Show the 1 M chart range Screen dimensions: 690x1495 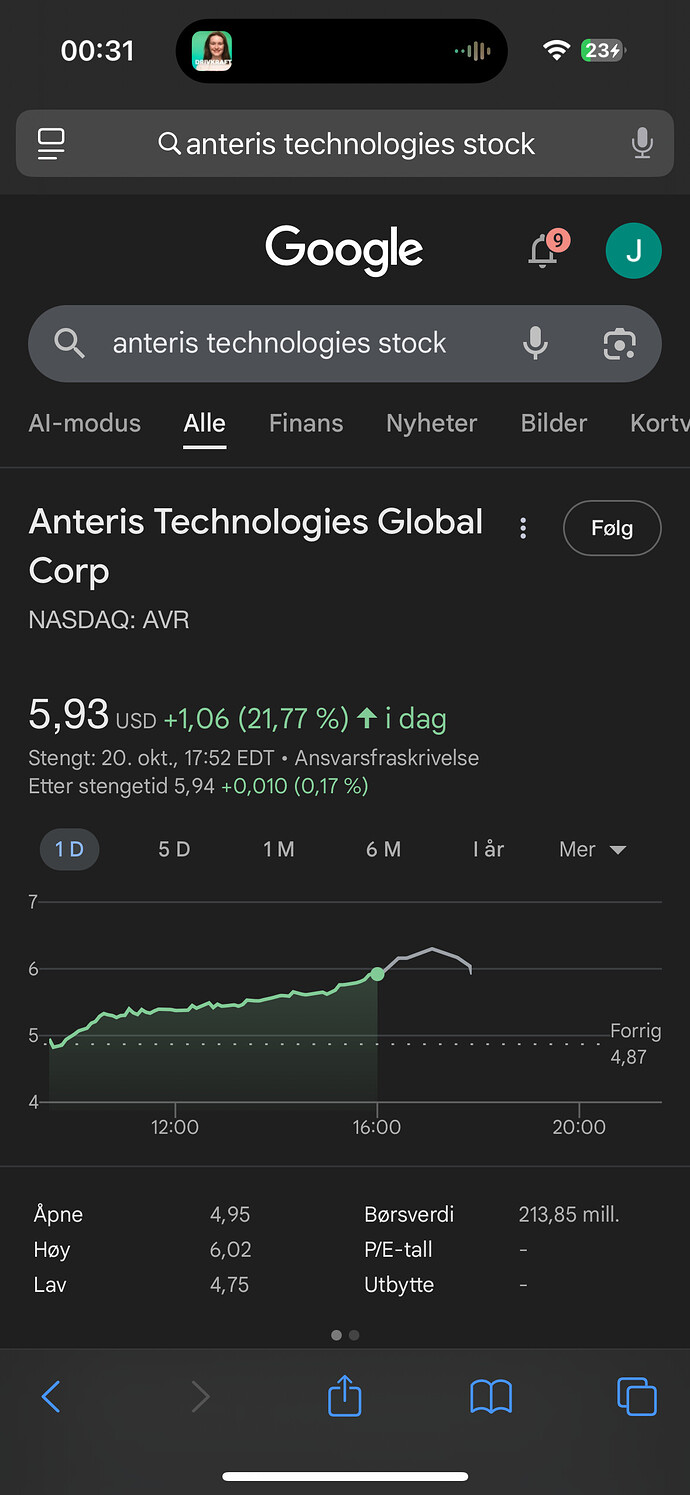279,849
